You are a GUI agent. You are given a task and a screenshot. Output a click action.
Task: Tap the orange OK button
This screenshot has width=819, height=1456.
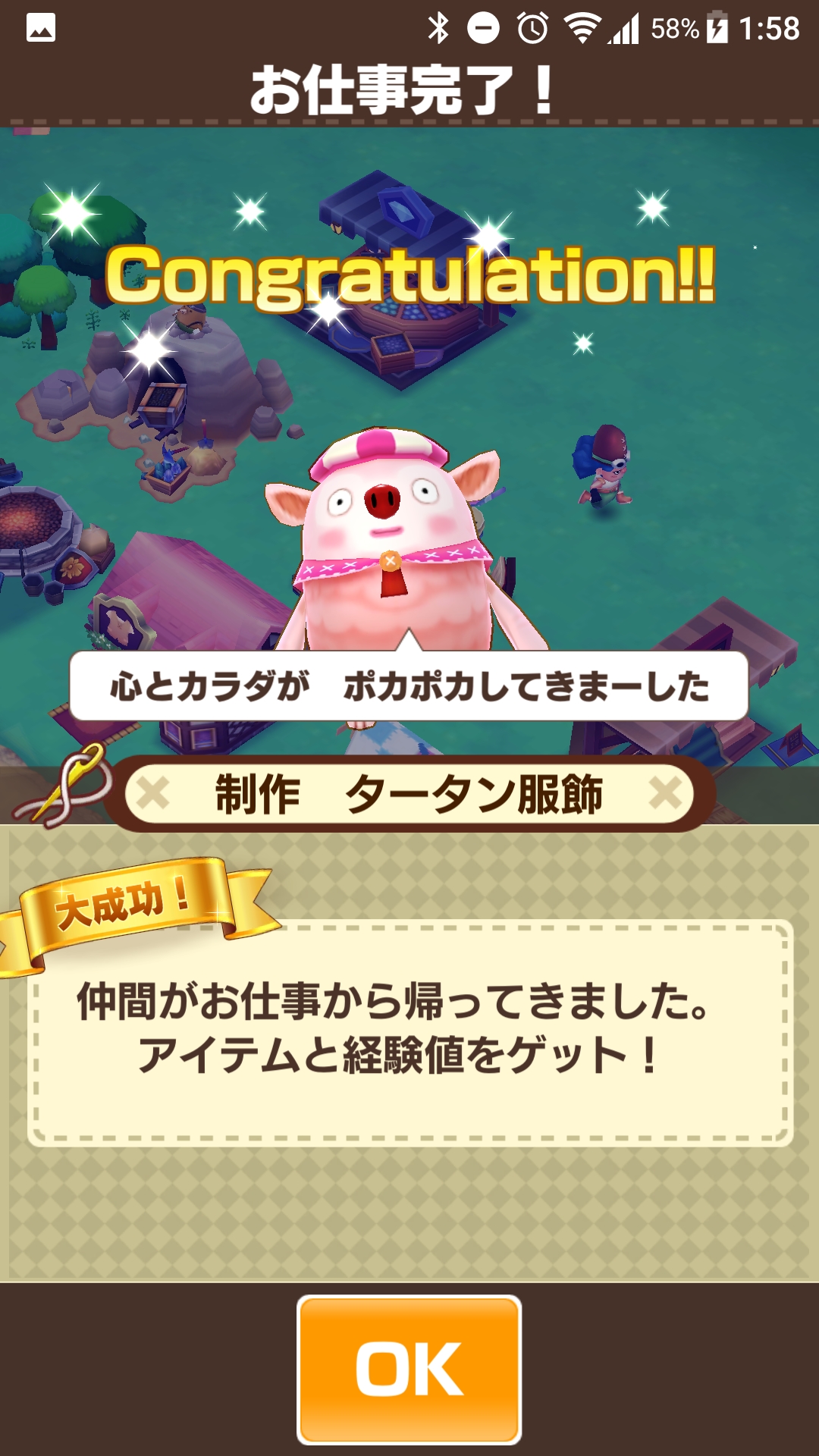(x=409, y=1370)
